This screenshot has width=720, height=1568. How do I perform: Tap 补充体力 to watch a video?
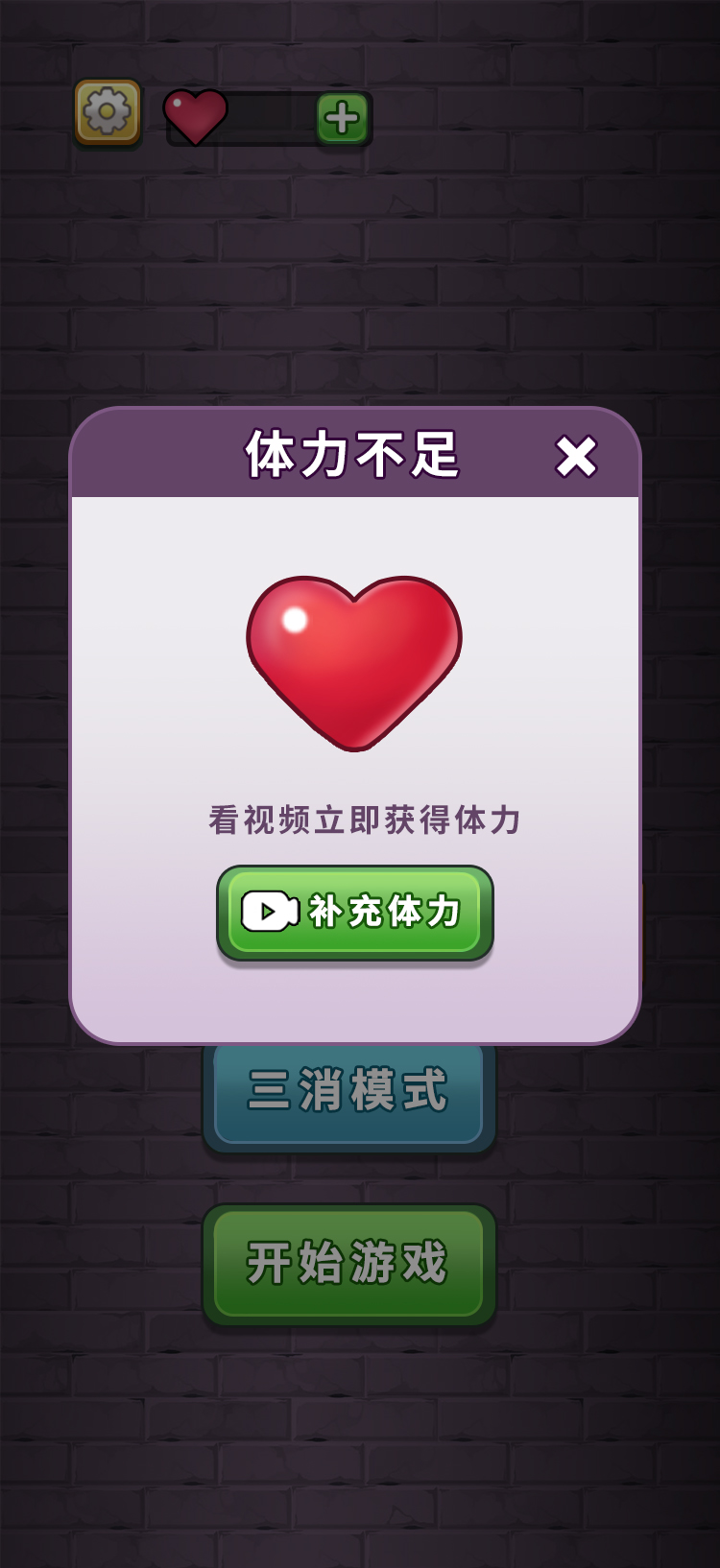click(x=354, y=912)
